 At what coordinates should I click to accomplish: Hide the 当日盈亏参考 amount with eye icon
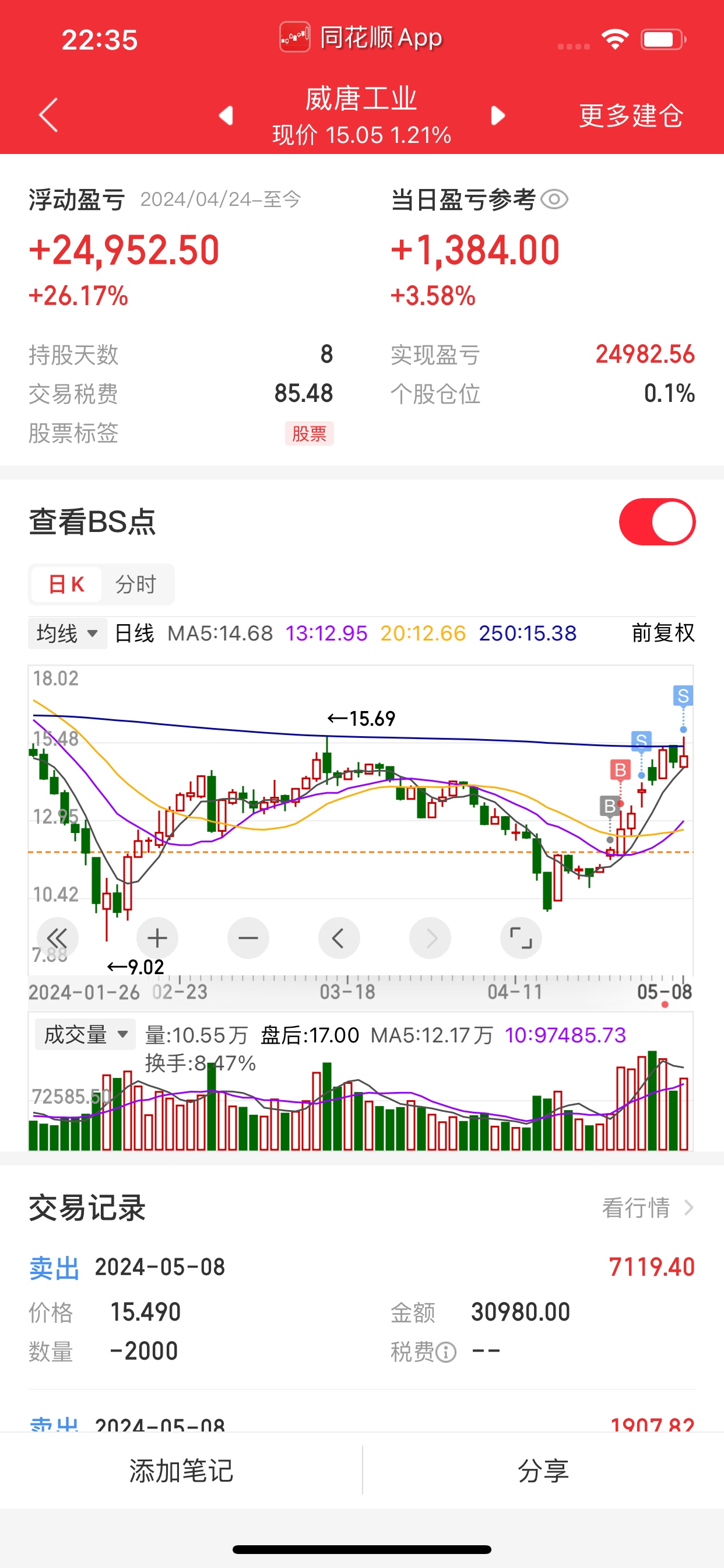(x=554, y=199)
